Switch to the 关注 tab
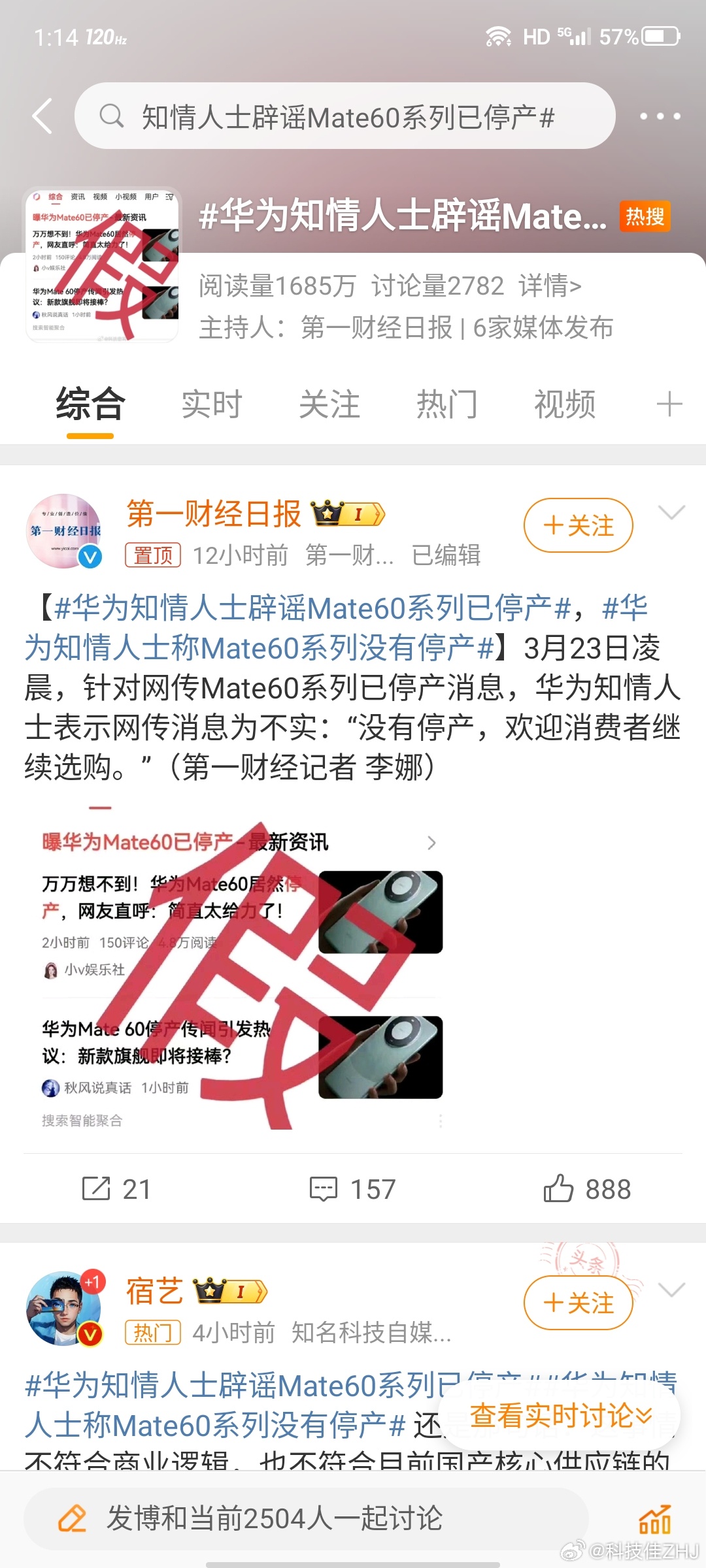The image size is (706, 1568). 329,404
